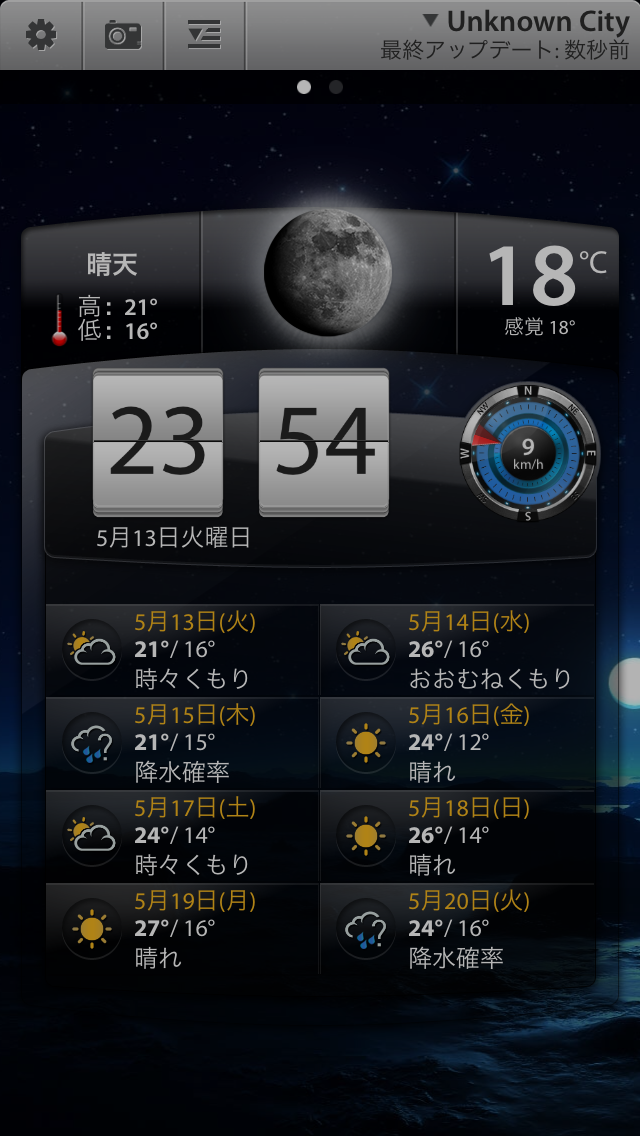Select the 5月19日(月) forecast card
This screenshot has width=640, height=1136.
coord(182,929)
